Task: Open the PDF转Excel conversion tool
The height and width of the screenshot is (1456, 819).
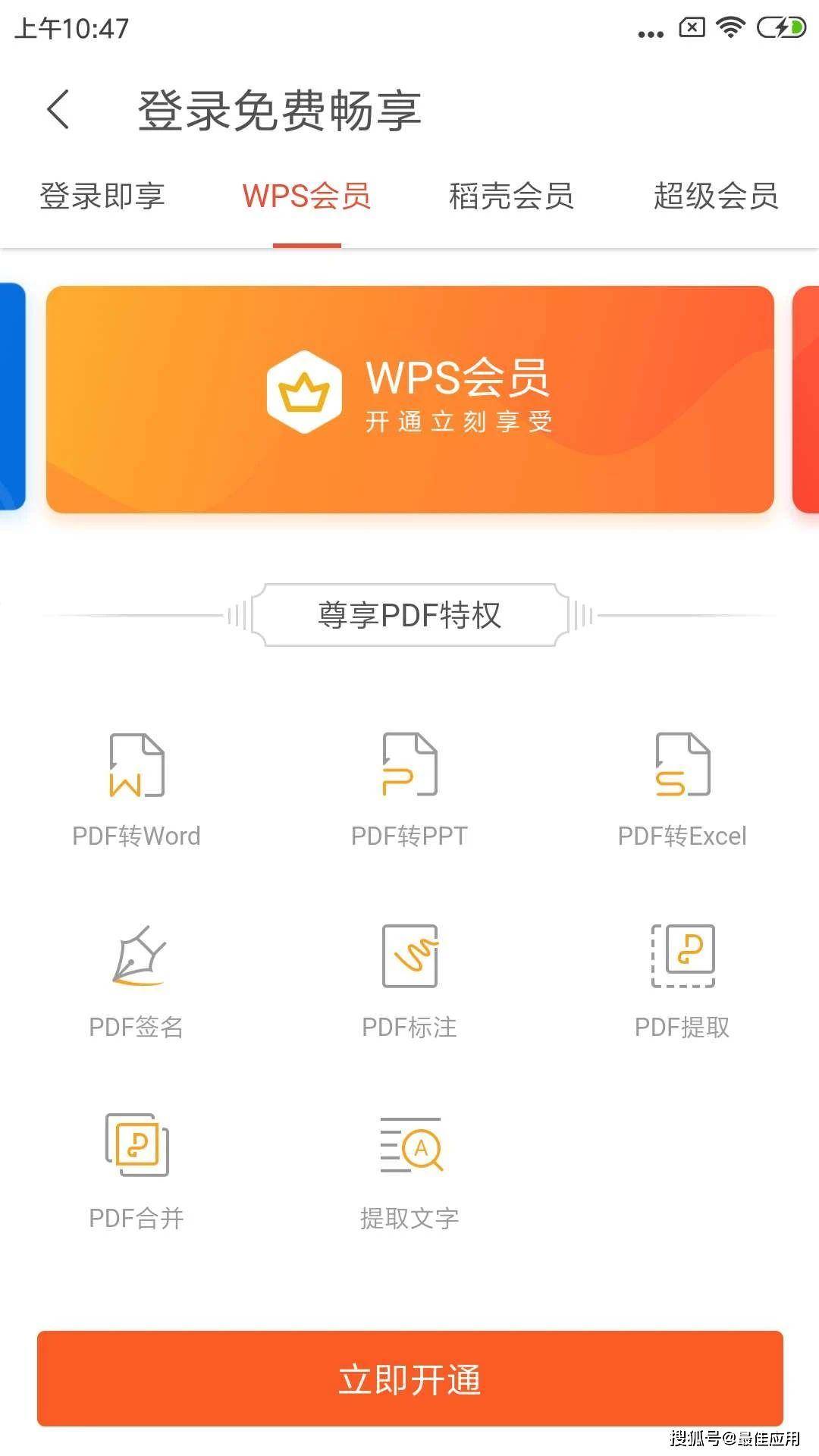Action: (683, 766)
